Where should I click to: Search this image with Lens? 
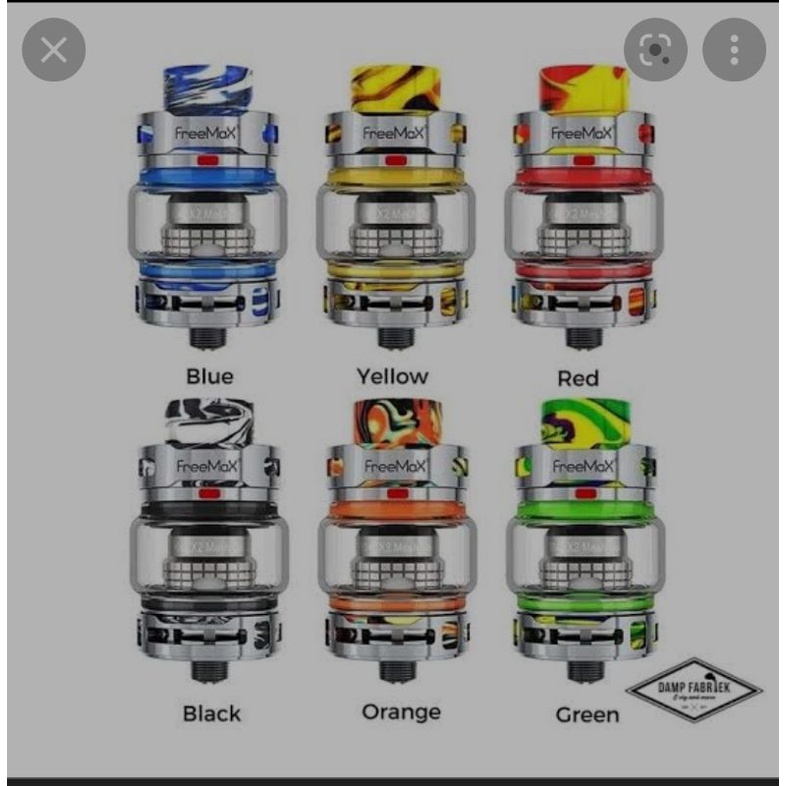[x=655, y=51]
